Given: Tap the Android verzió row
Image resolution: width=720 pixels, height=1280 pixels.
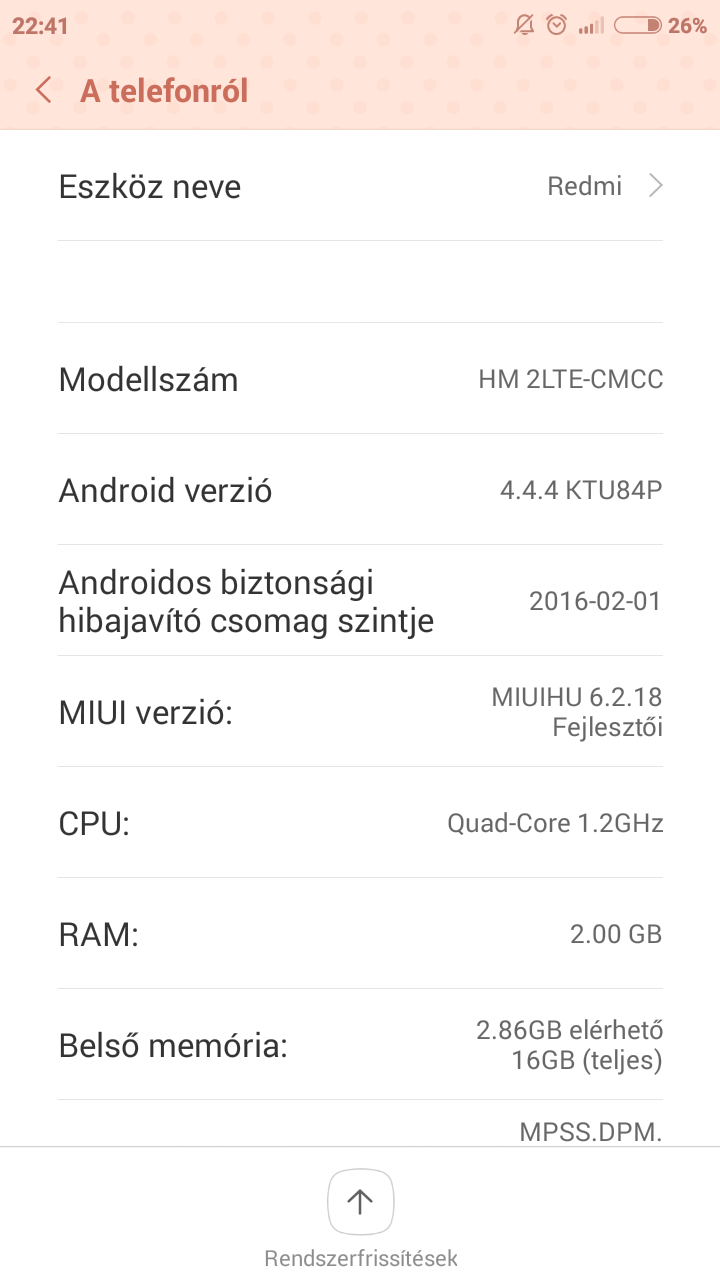Looking at the screenshot, I should (360, 490).
